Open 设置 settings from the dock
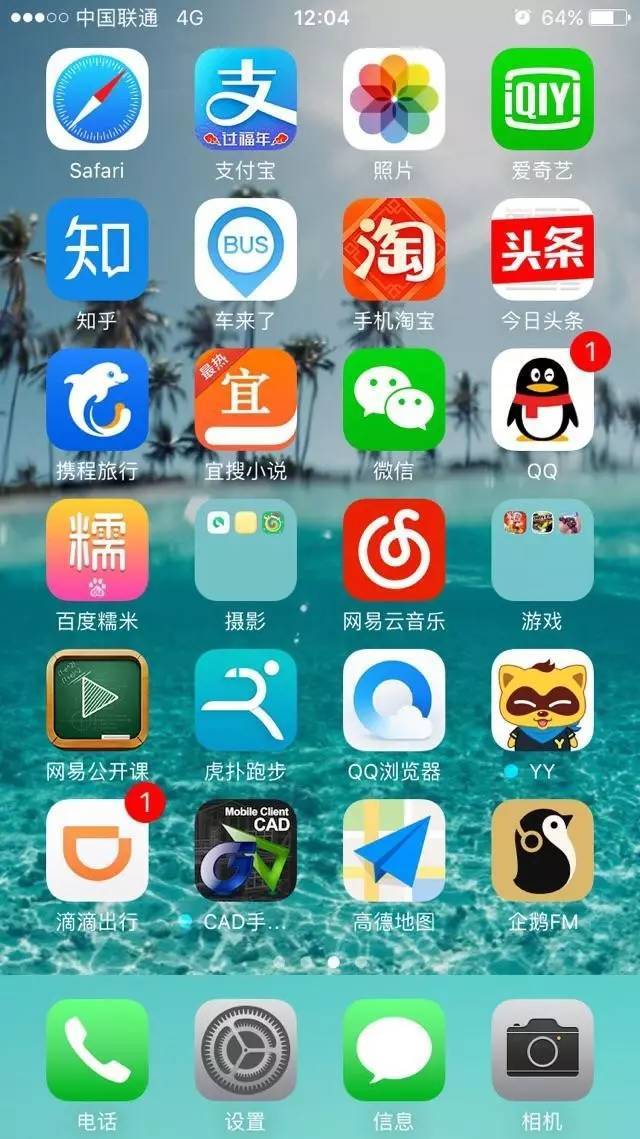This screenshot has width=640, height=1139. (245, 1049)
